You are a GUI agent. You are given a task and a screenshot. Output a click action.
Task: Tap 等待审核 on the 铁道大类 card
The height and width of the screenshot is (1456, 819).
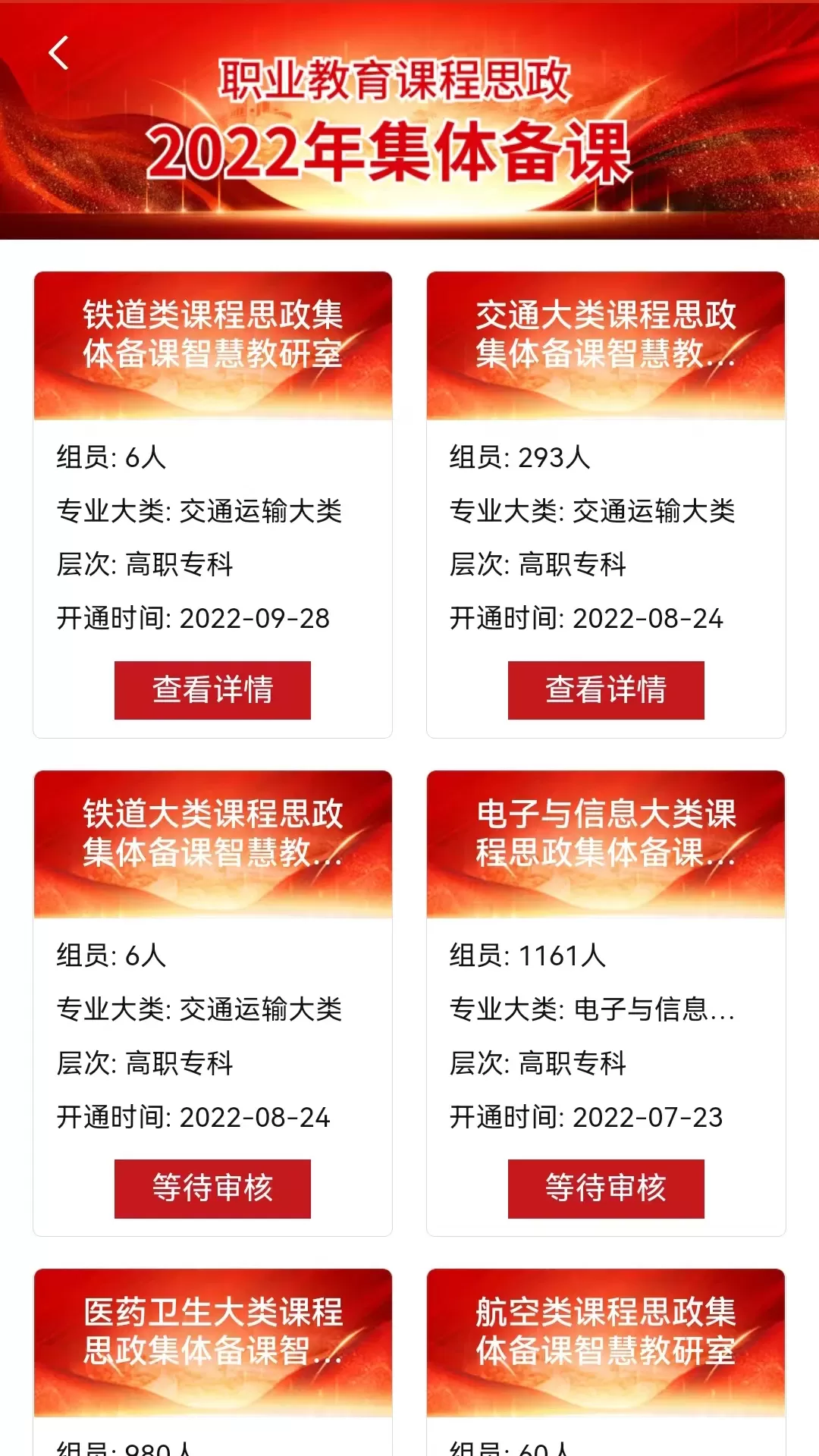tap(212, 1188)
